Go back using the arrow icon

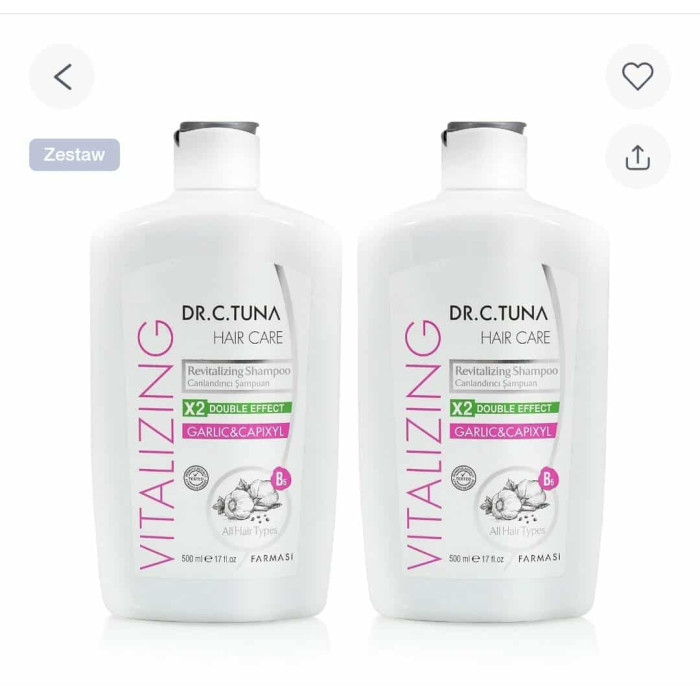[x=62, y=76]
